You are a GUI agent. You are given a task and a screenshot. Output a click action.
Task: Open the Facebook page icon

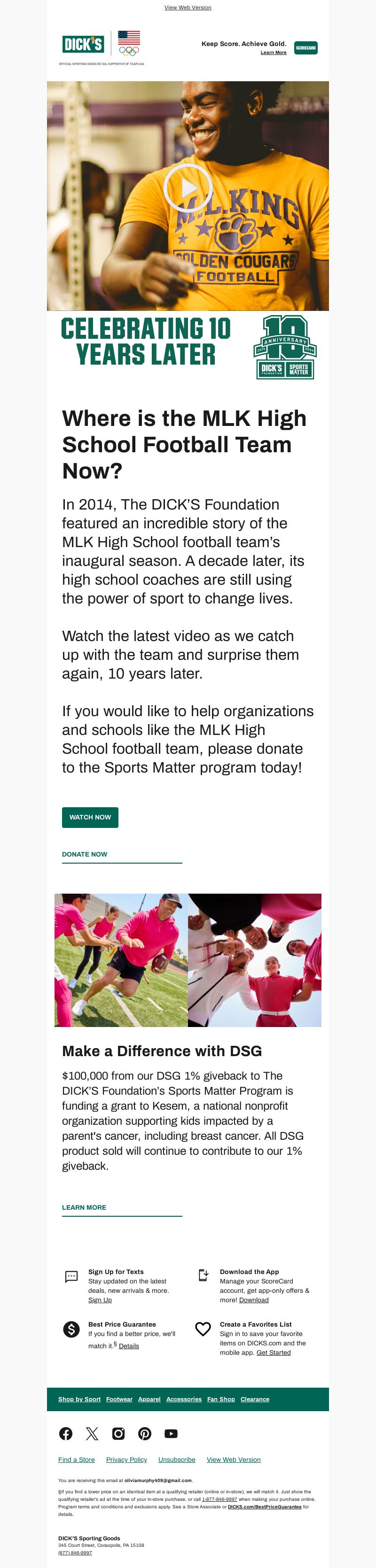[66, 1434]
